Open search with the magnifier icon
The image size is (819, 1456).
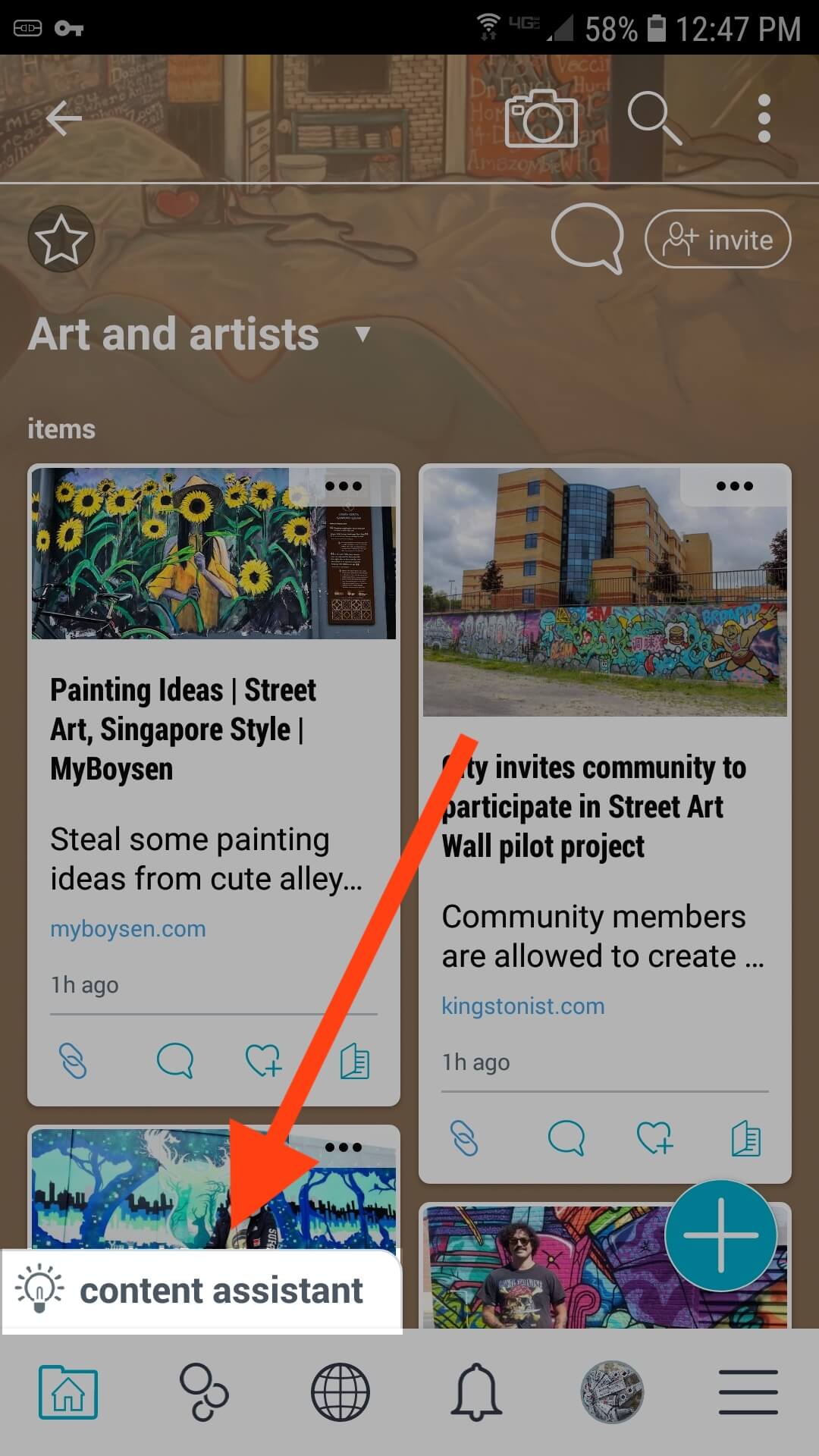[x=654, y=118]
